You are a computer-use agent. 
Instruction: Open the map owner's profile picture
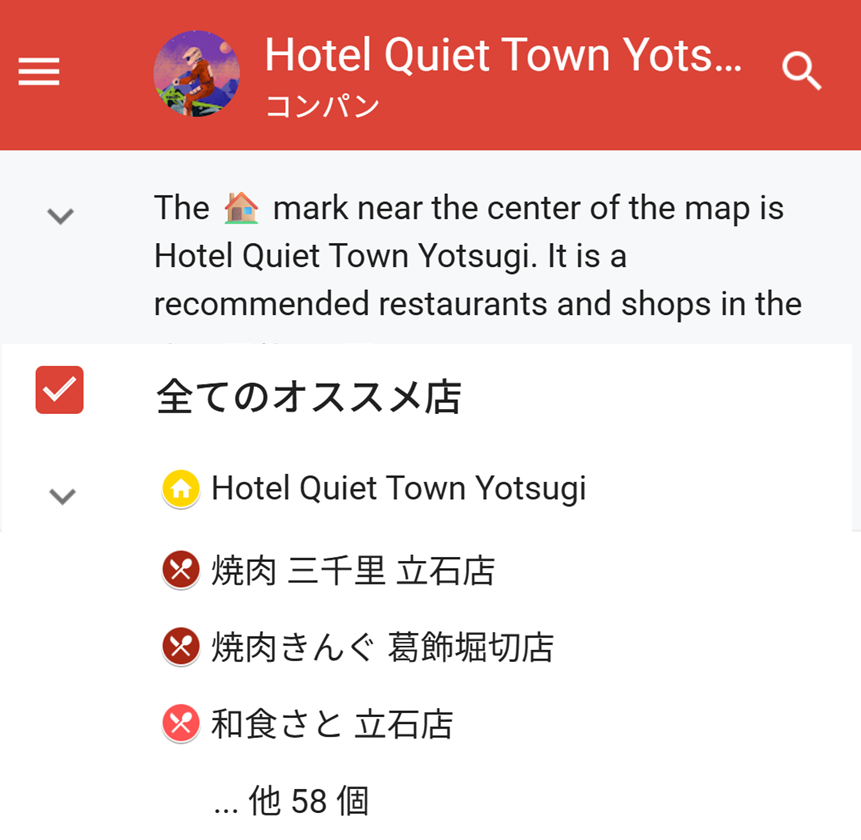click(x=196, y=74)
